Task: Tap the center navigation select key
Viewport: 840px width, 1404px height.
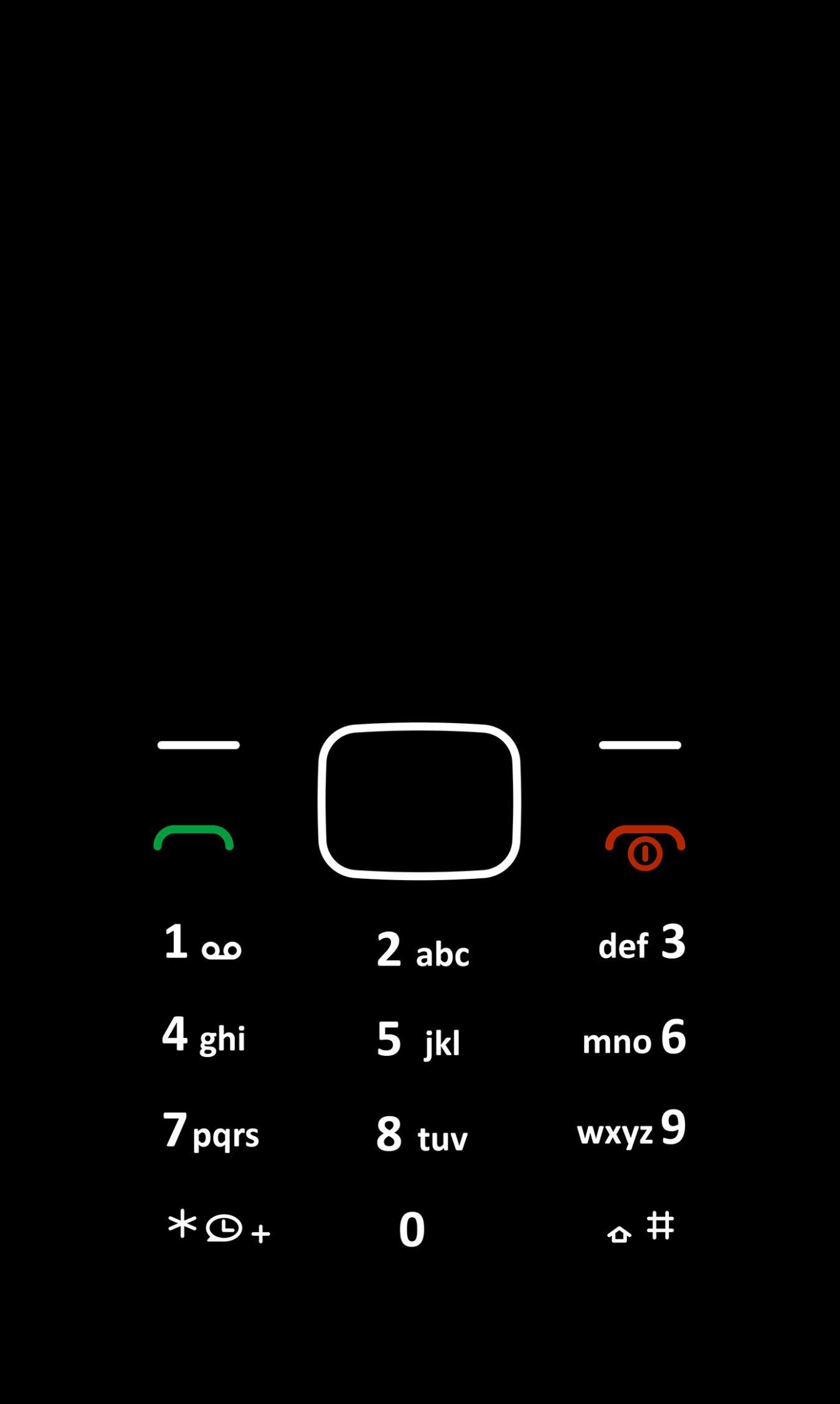Action: 419,801
